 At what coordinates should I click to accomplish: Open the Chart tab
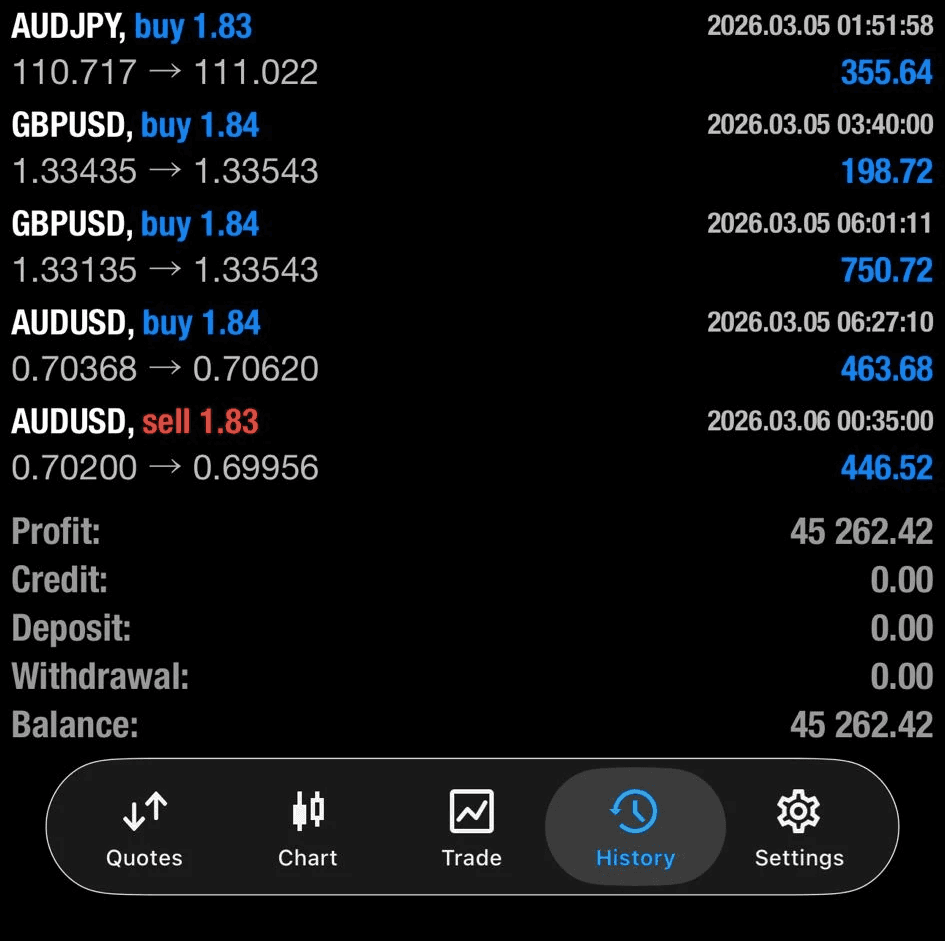click(308, 827)
